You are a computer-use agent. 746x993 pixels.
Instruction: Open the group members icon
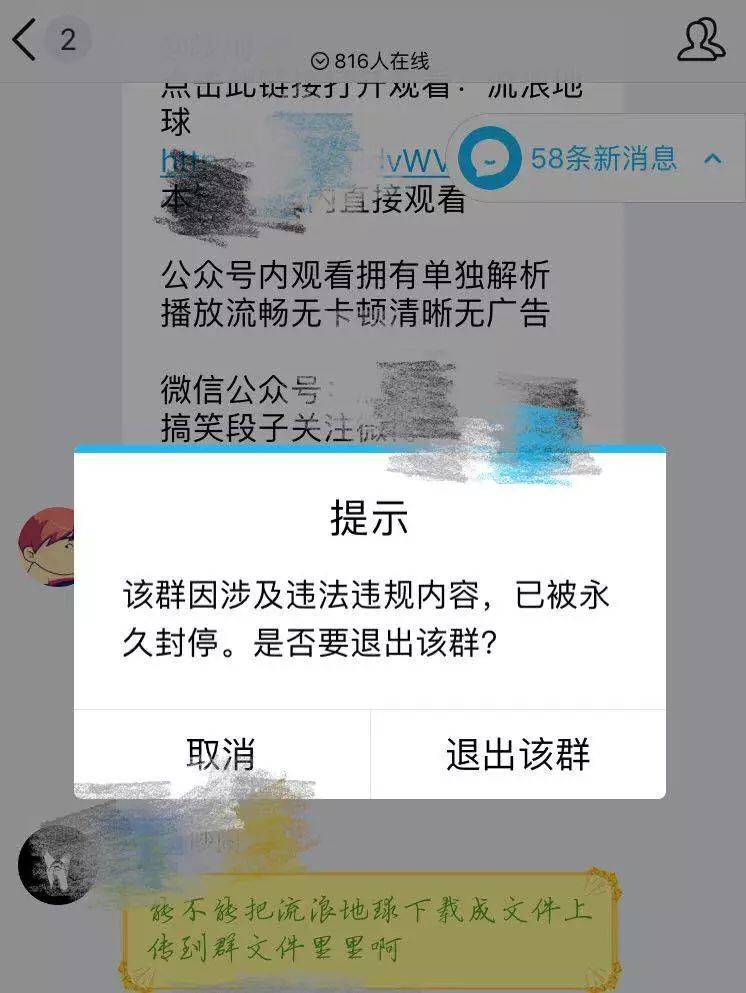click(x=700, y=40)
